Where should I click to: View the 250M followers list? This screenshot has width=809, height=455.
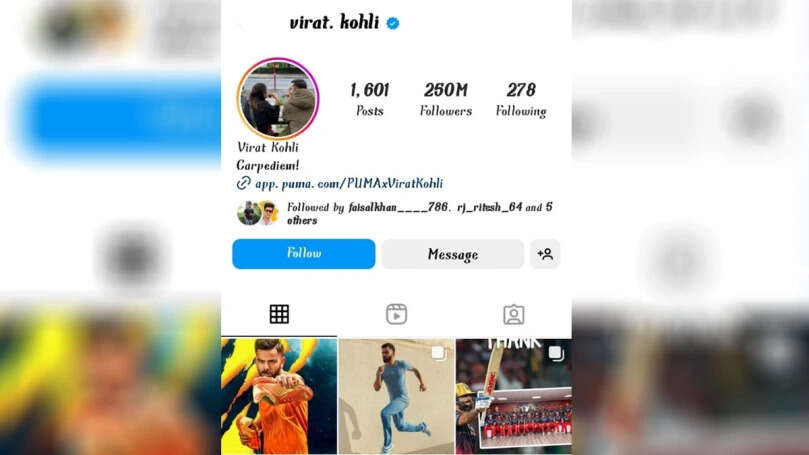[446, 99]
